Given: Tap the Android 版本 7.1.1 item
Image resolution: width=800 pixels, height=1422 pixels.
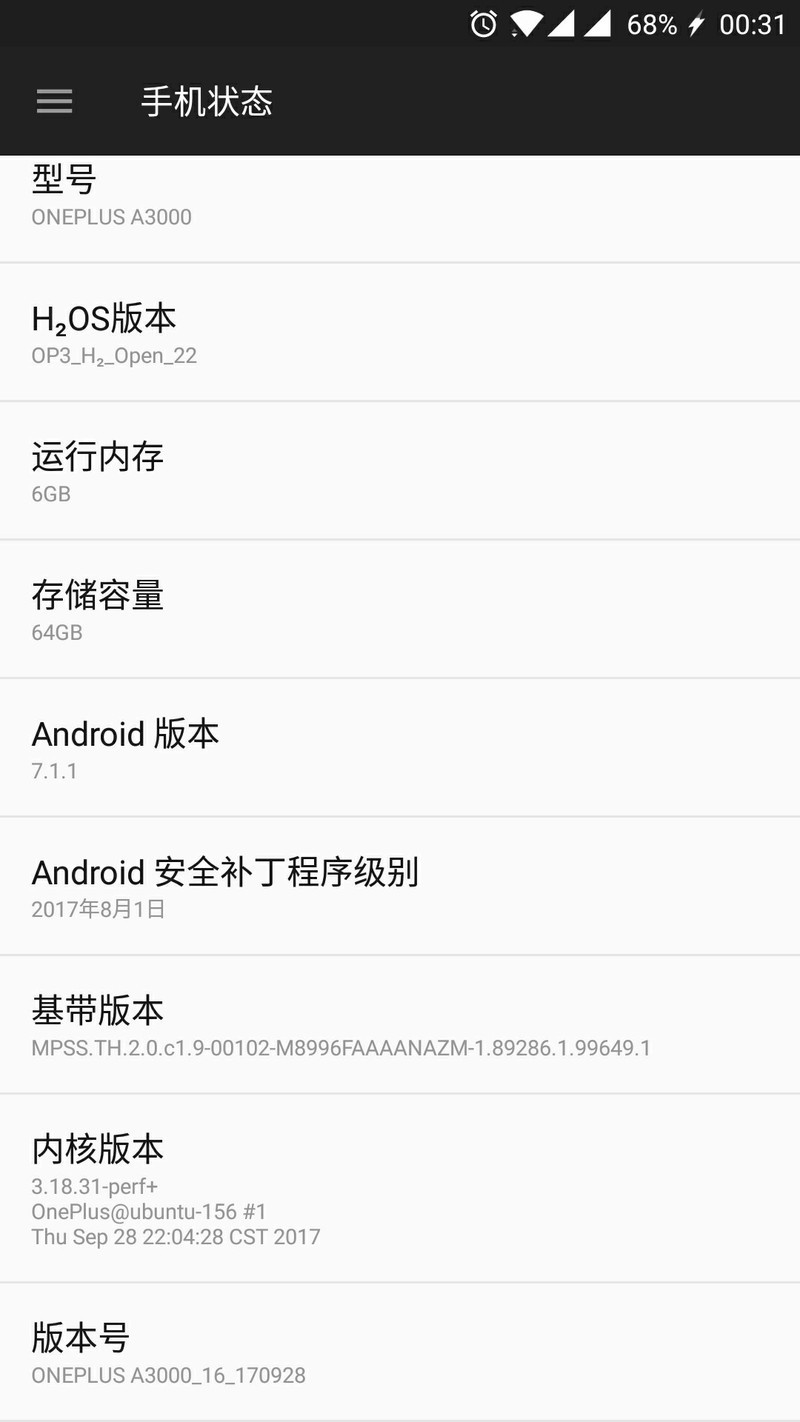Looking at the screenshot, I should pyautogui.click(x=400, y=749).
